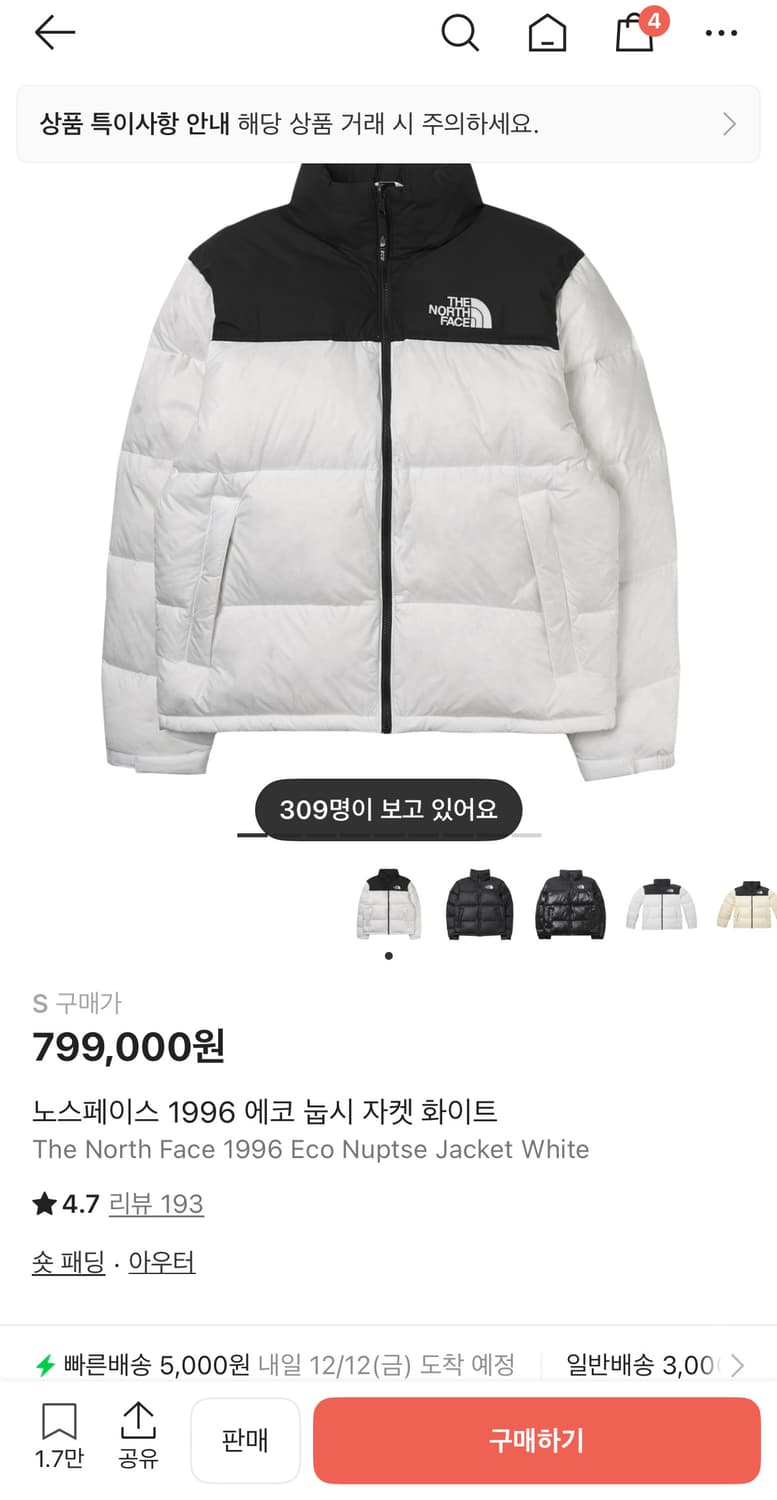The height and width of the screenshot is (1500, 777).
Task: Open the search function
Action: coord(461,32)
